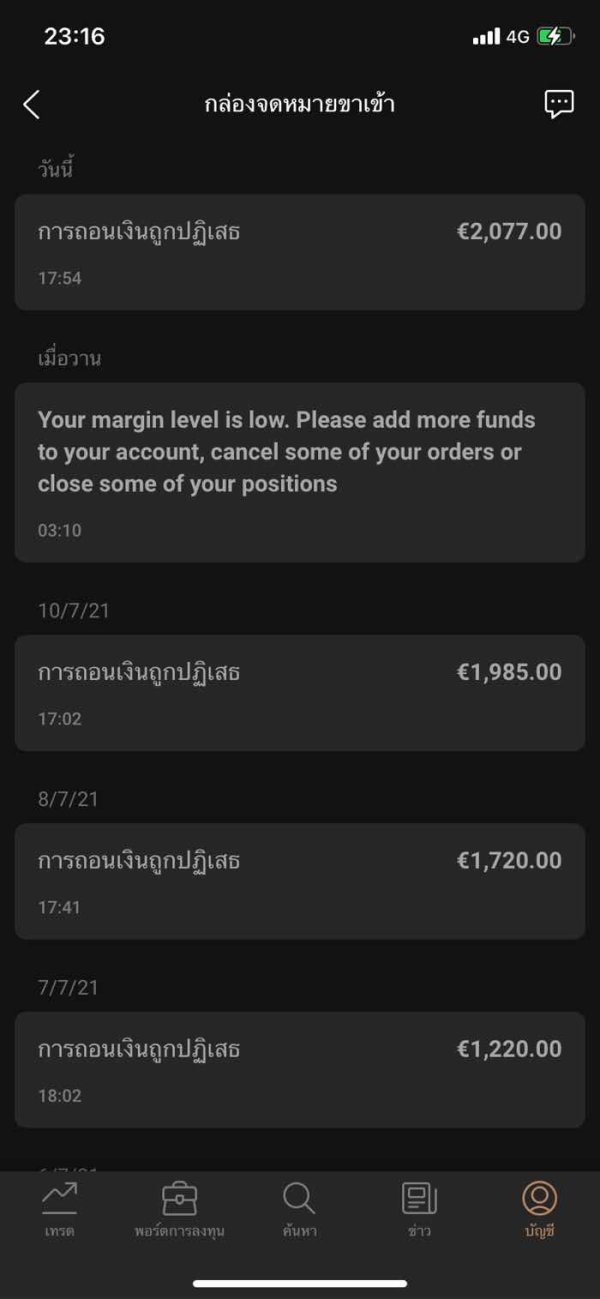Open the chat support icon

[559, 104]
